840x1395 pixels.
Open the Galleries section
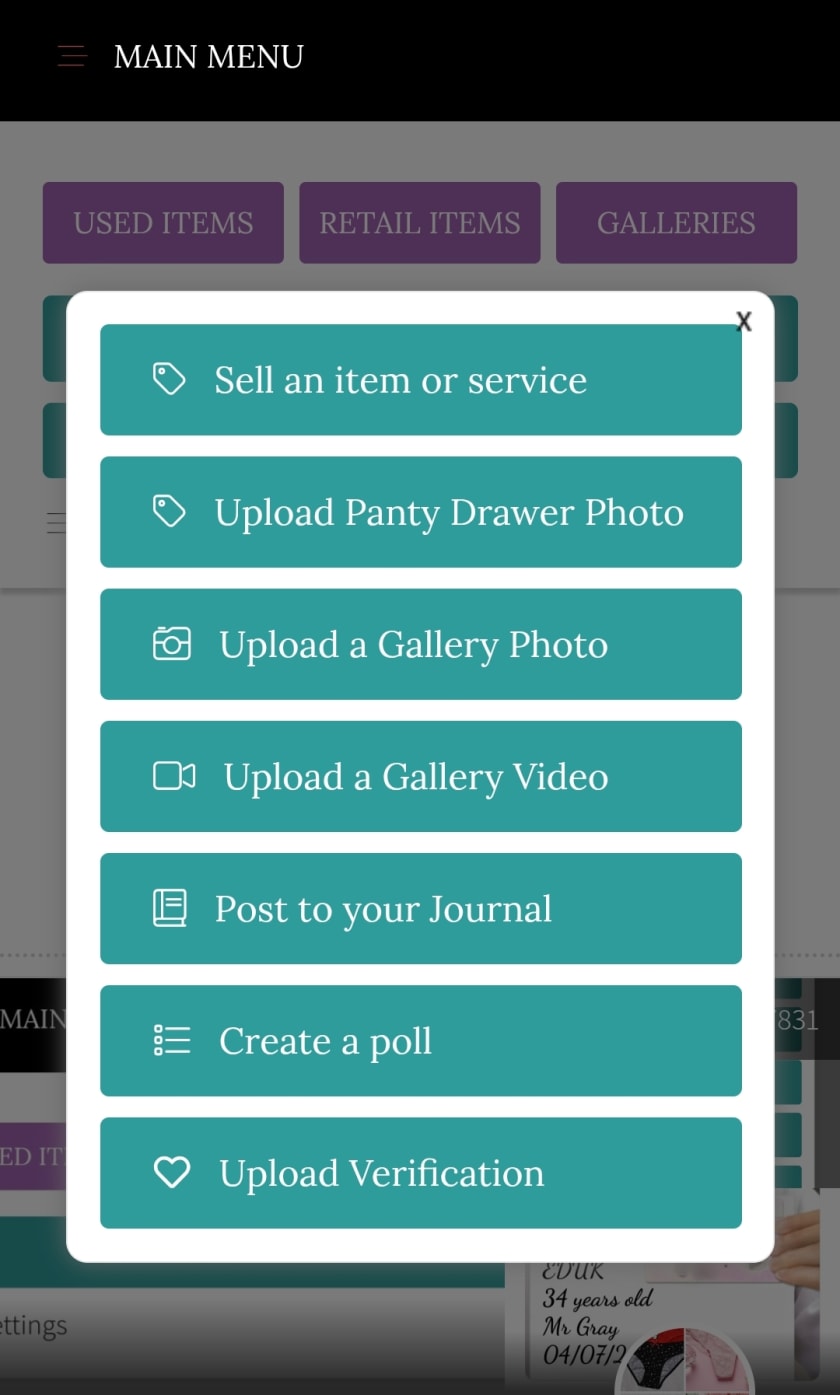676,222
